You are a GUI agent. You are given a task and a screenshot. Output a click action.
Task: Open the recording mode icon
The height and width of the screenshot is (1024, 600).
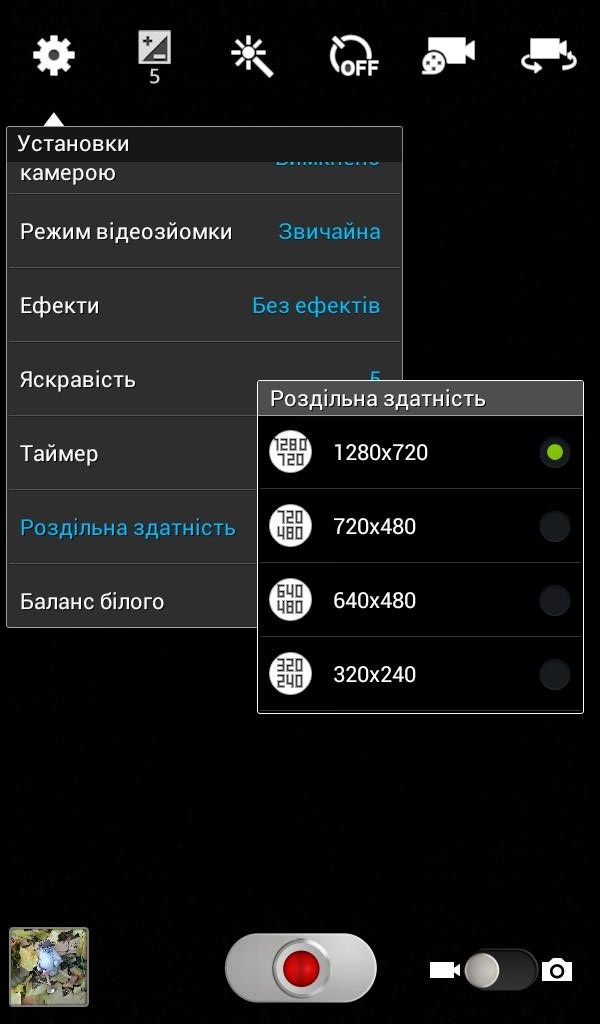(x=447, y=56)
